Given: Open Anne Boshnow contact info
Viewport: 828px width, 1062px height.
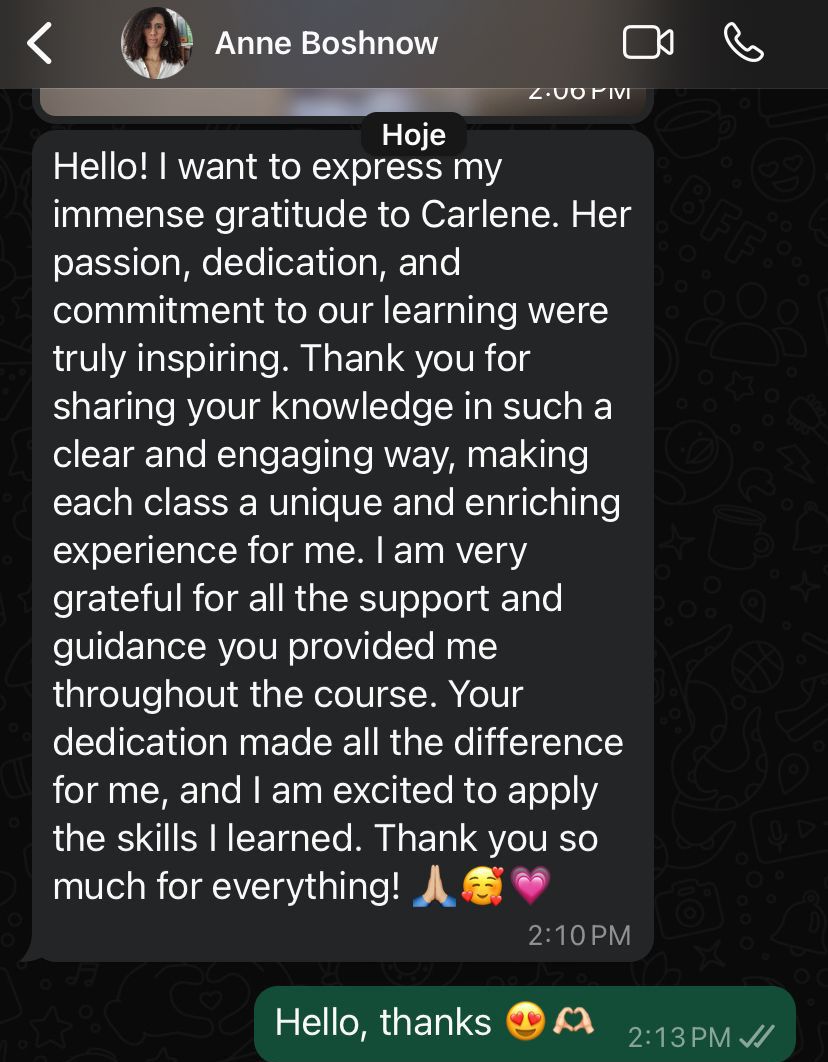Looking at the screenshot, I should 326,44.
